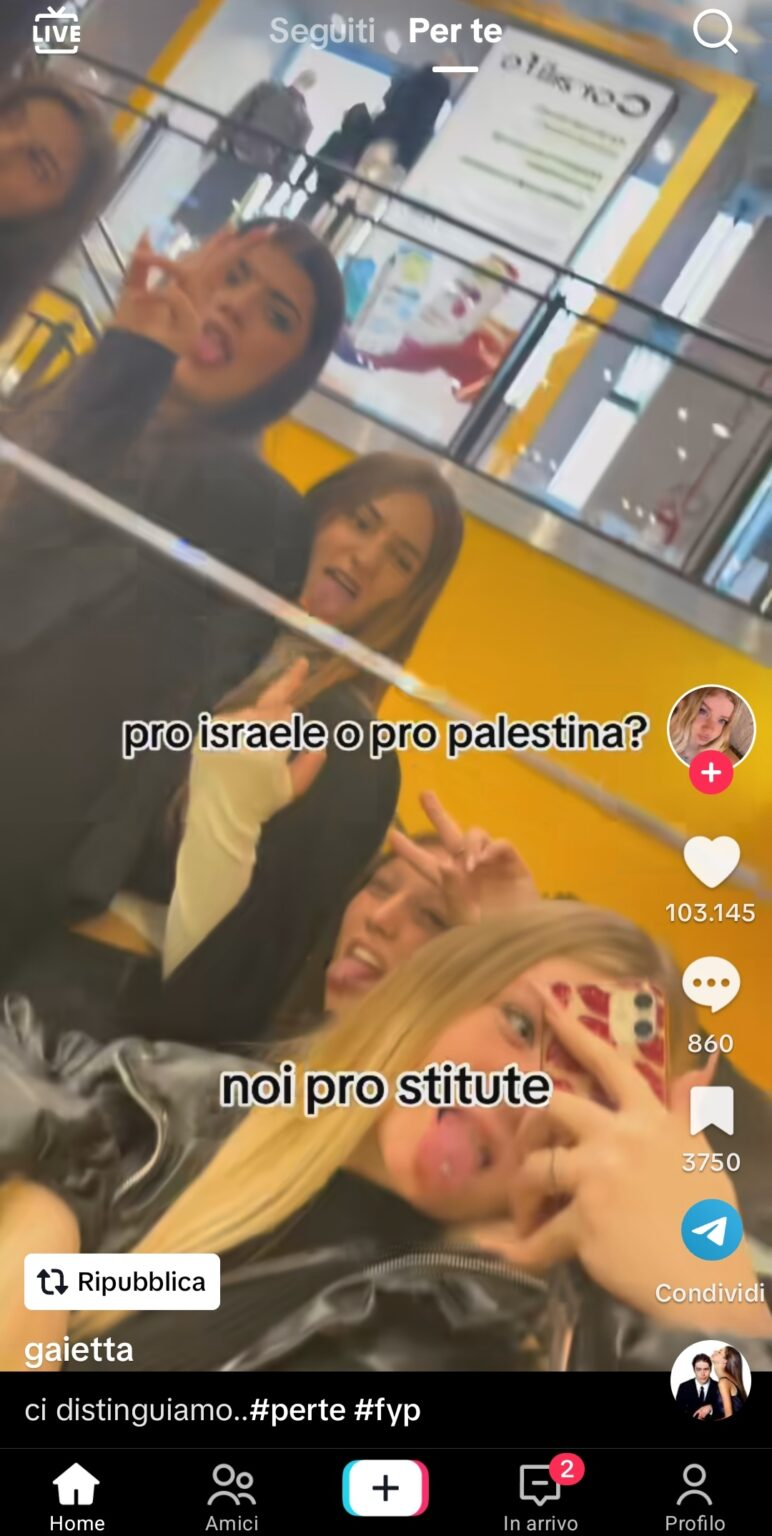Viewport: 772px width, 1536px height.
Task: Open the #perte hashtag
Action: tap(298, 1410)
